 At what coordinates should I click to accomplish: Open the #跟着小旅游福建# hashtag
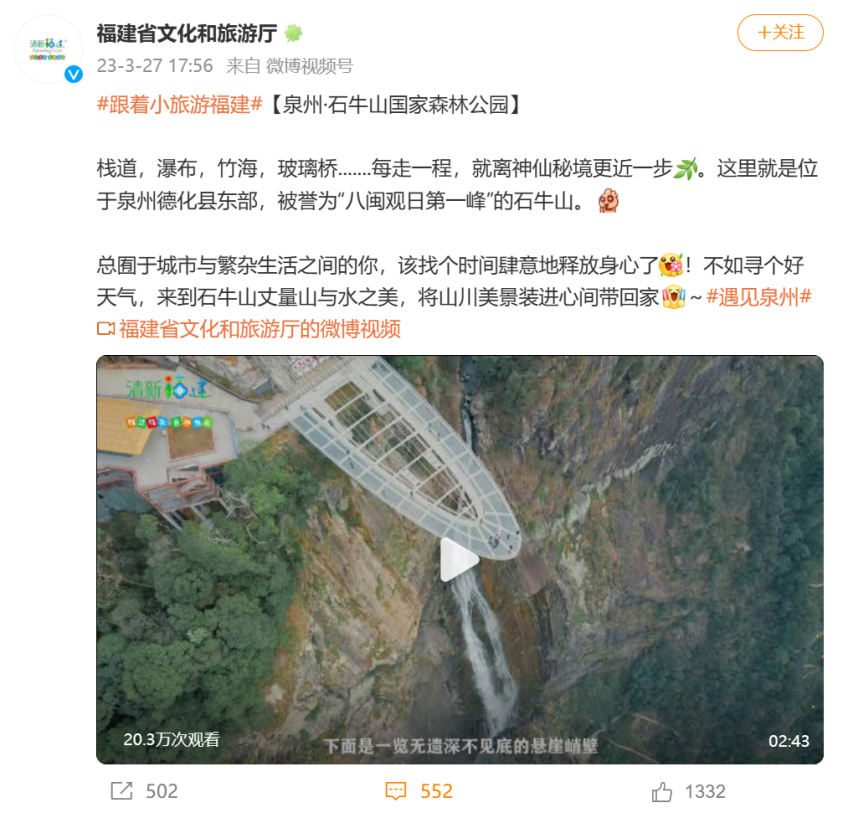pos(179,105)
